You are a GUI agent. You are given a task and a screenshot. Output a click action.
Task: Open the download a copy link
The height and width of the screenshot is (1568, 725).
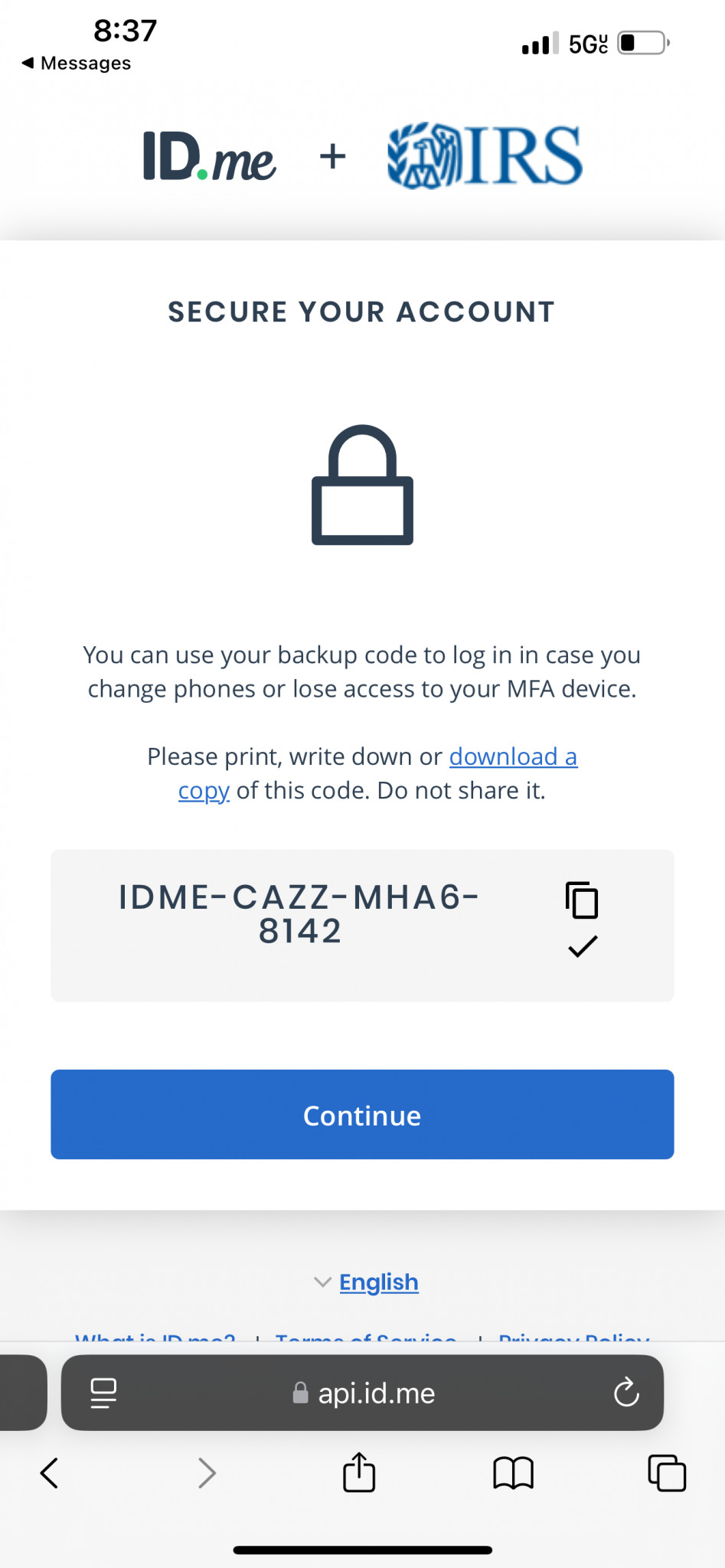[x=378, y=773]
